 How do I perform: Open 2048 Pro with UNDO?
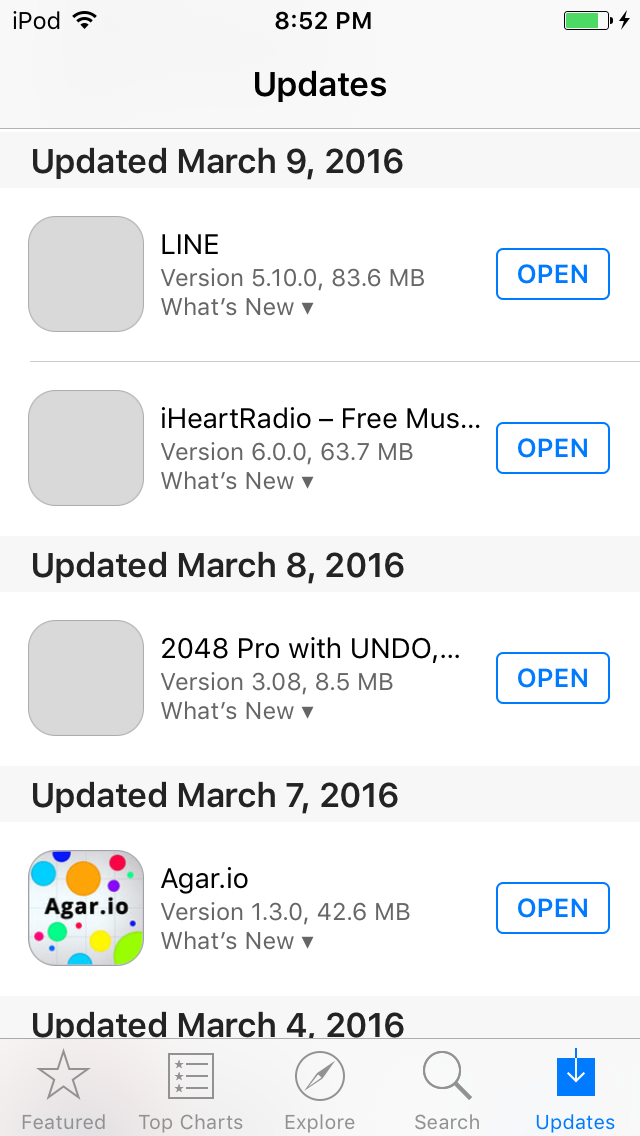coord(552,678)
